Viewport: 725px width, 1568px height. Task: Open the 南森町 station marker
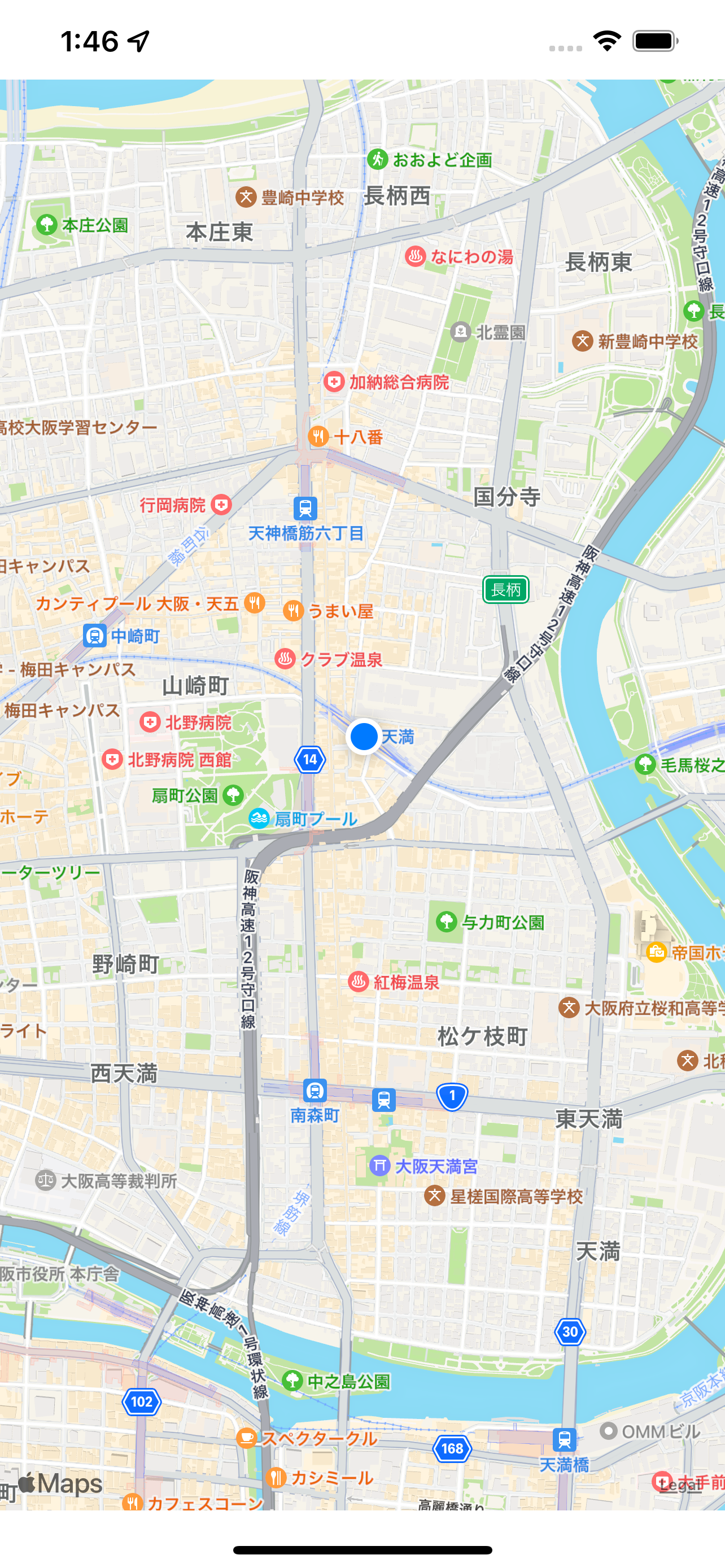tap(315, 1091)
